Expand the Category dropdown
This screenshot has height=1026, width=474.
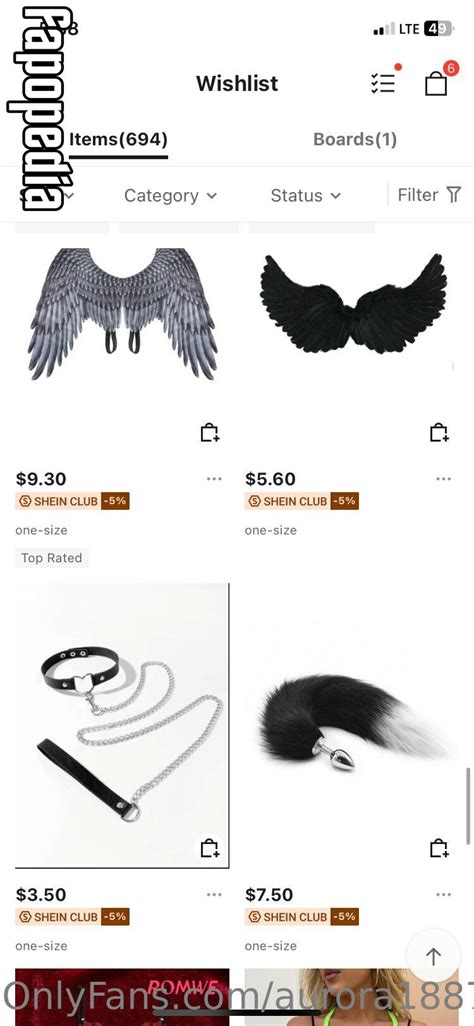click(170, 196)
